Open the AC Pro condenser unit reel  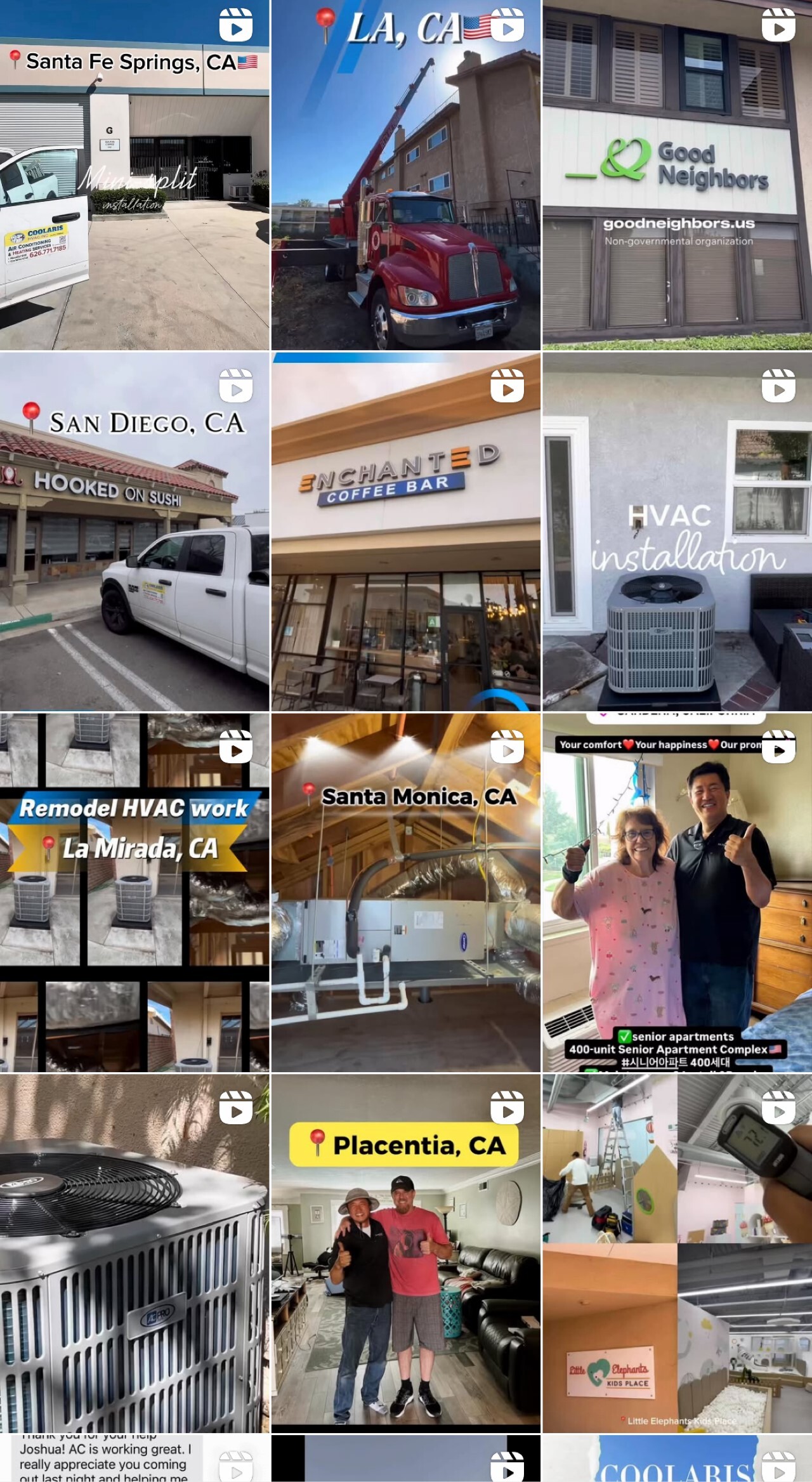134,1253
